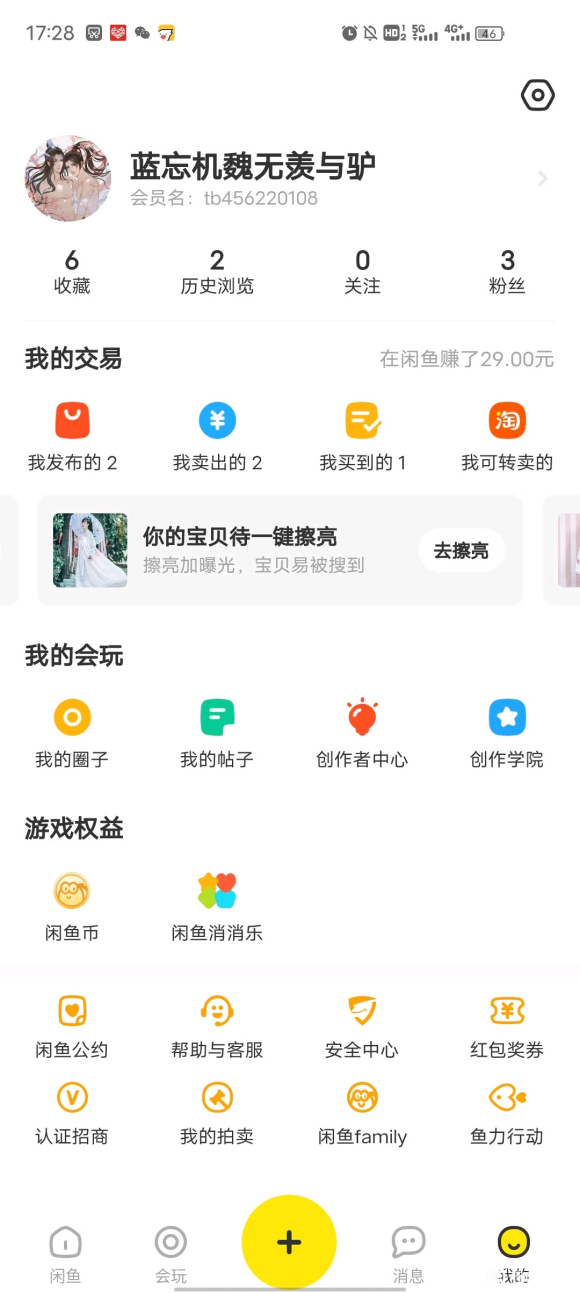
Task: Check 我卖出的 sold items
Action: coord(217,437)
